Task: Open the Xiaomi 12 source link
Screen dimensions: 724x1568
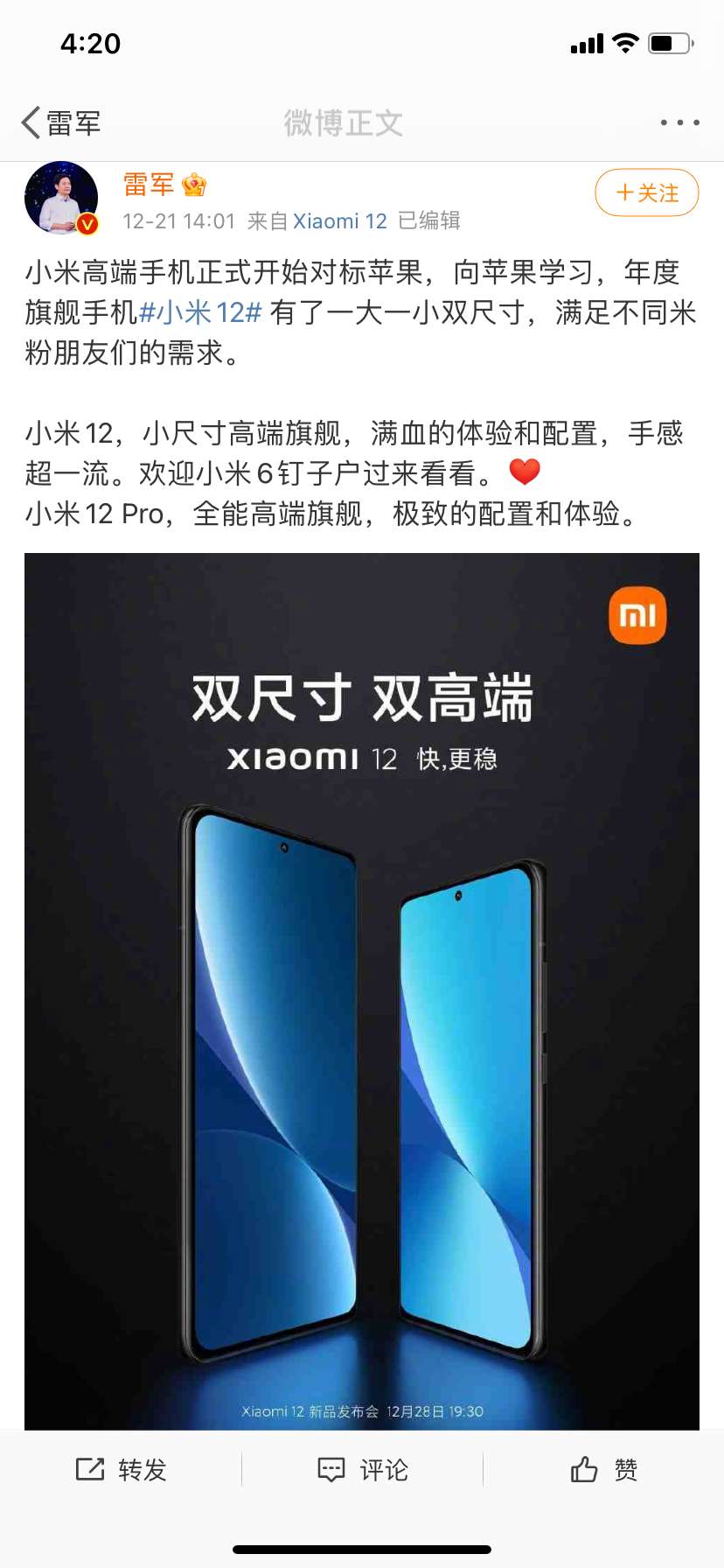Action: (339, 221)
